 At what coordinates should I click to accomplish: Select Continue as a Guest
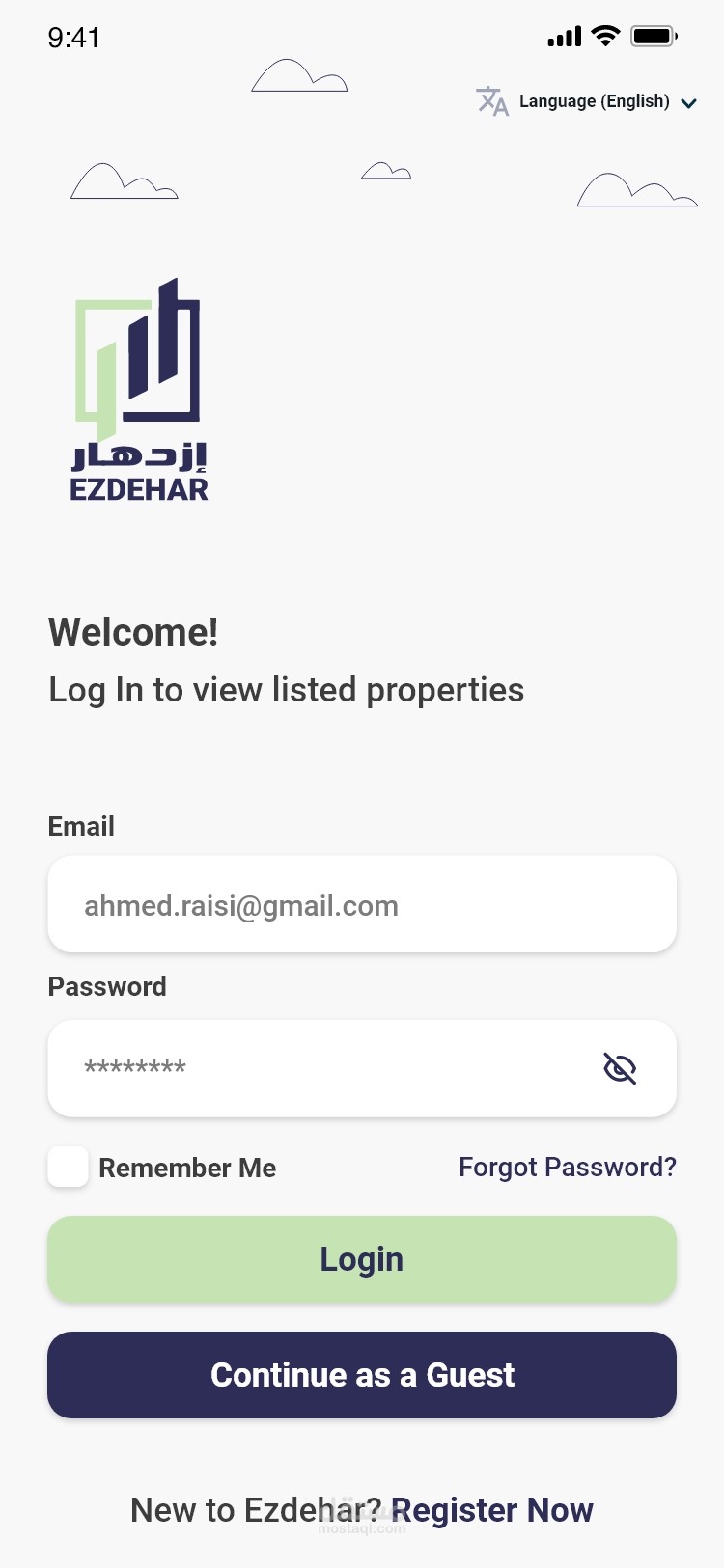pyautogui.click(x=362, y=1375)
